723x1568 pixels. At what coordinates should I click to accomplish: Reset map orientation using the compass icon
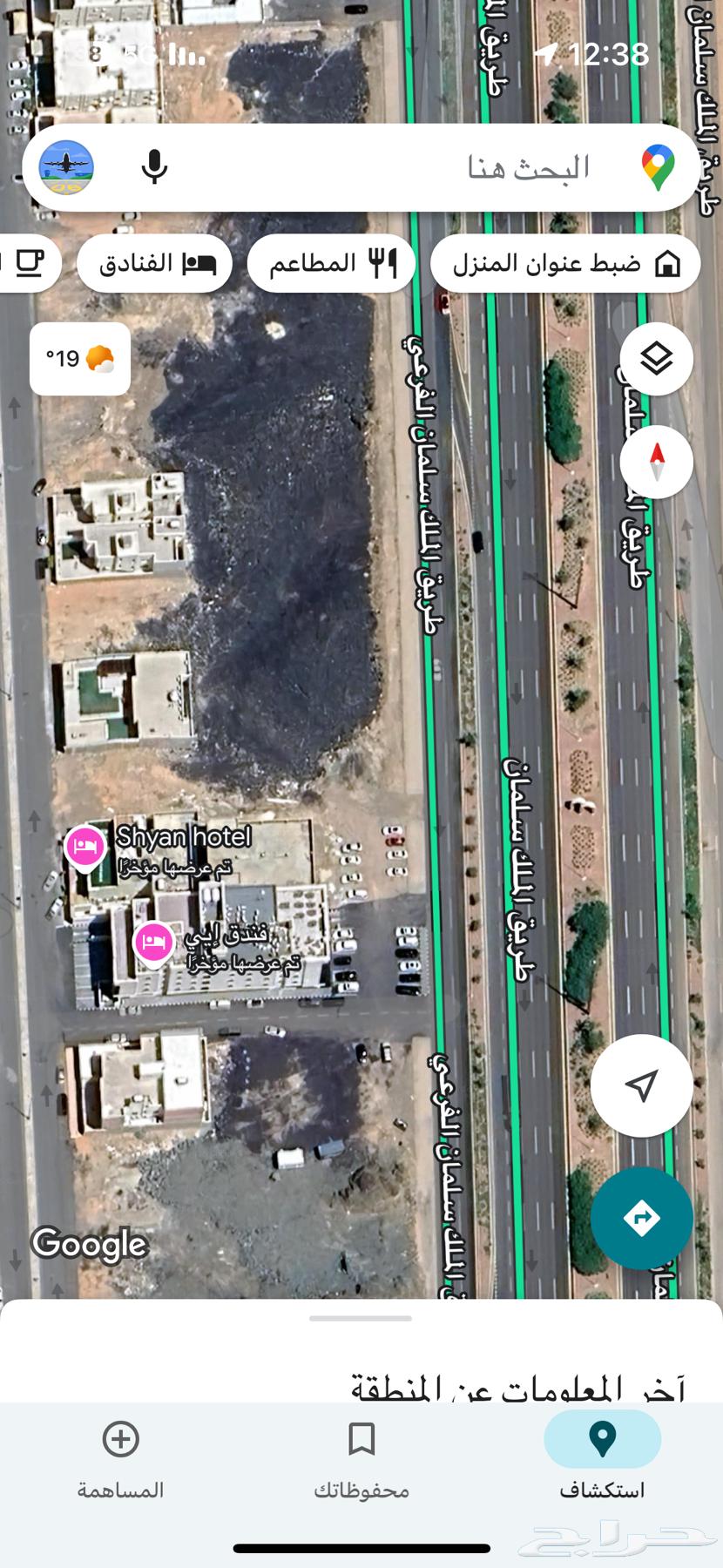click(x=656, y=463)
